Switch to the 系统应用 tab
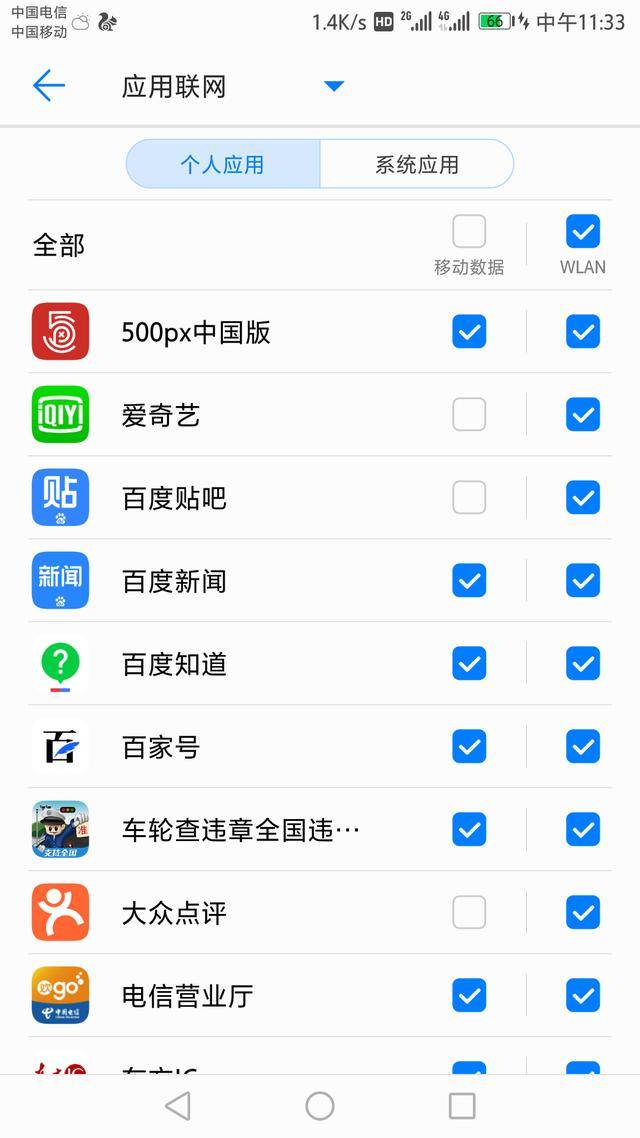 coord(416,164)
